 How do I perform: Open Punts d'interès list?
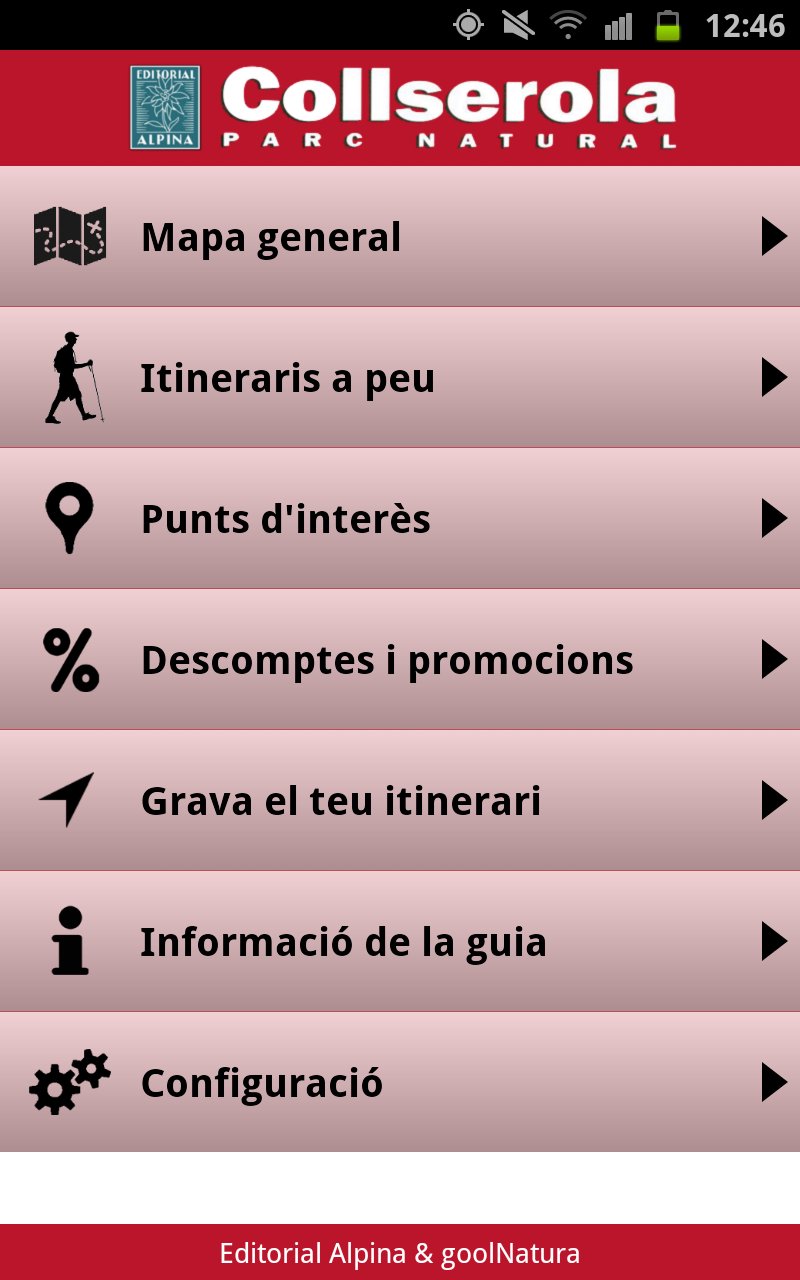[400, 519]
